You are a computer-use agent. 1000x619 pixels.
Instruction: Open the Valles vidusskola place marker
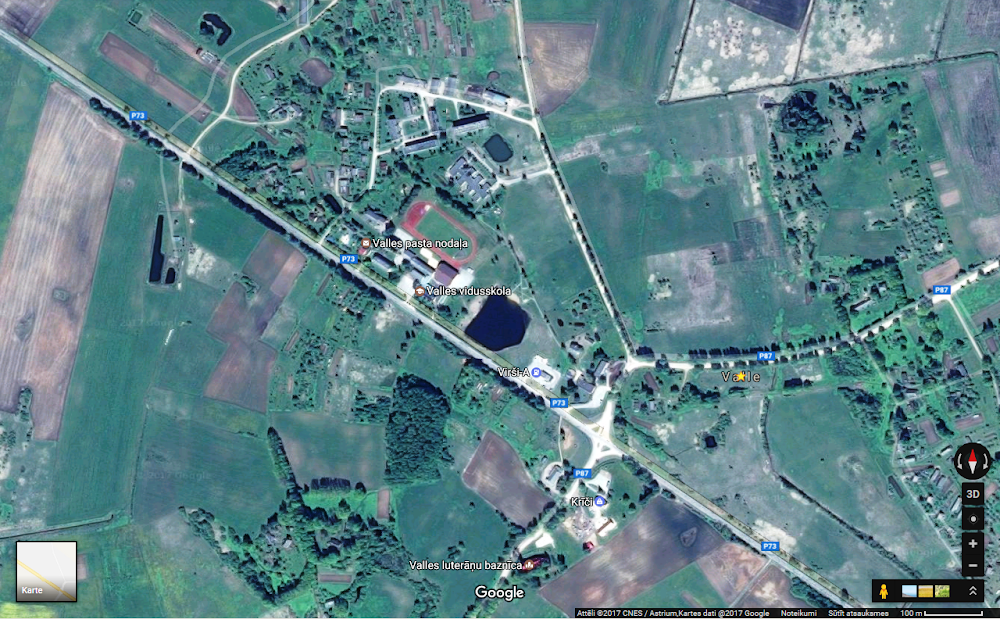coord(419,291)
